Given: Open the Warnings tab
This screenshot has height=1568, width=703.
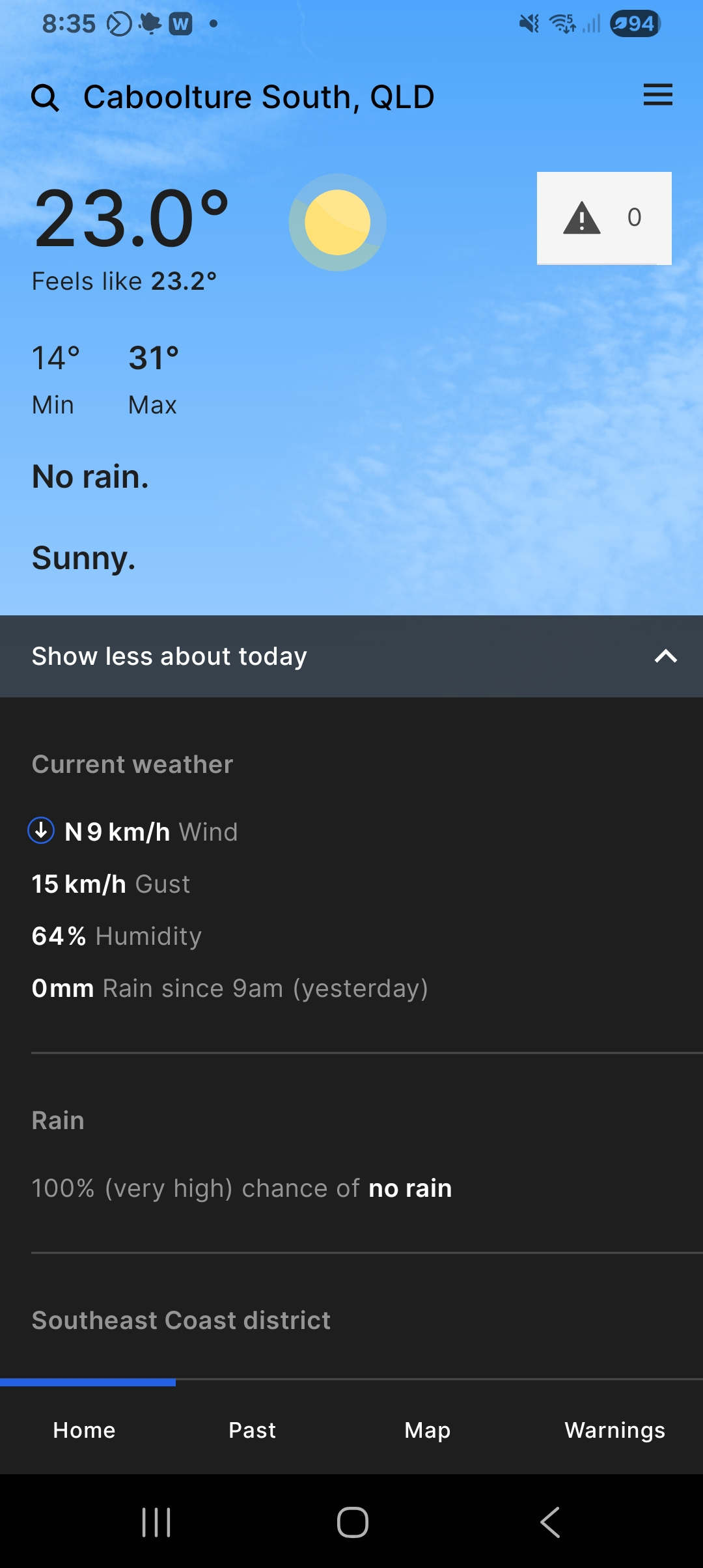Looking at the screenshot, I should tap(614, 1430).
